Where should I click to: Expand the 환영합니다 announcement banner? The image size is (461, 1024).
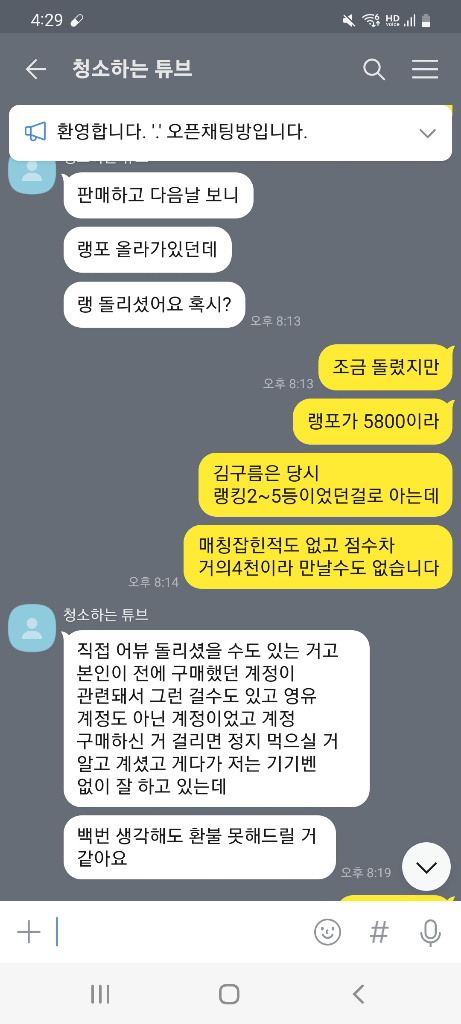[x=428, y=133]
